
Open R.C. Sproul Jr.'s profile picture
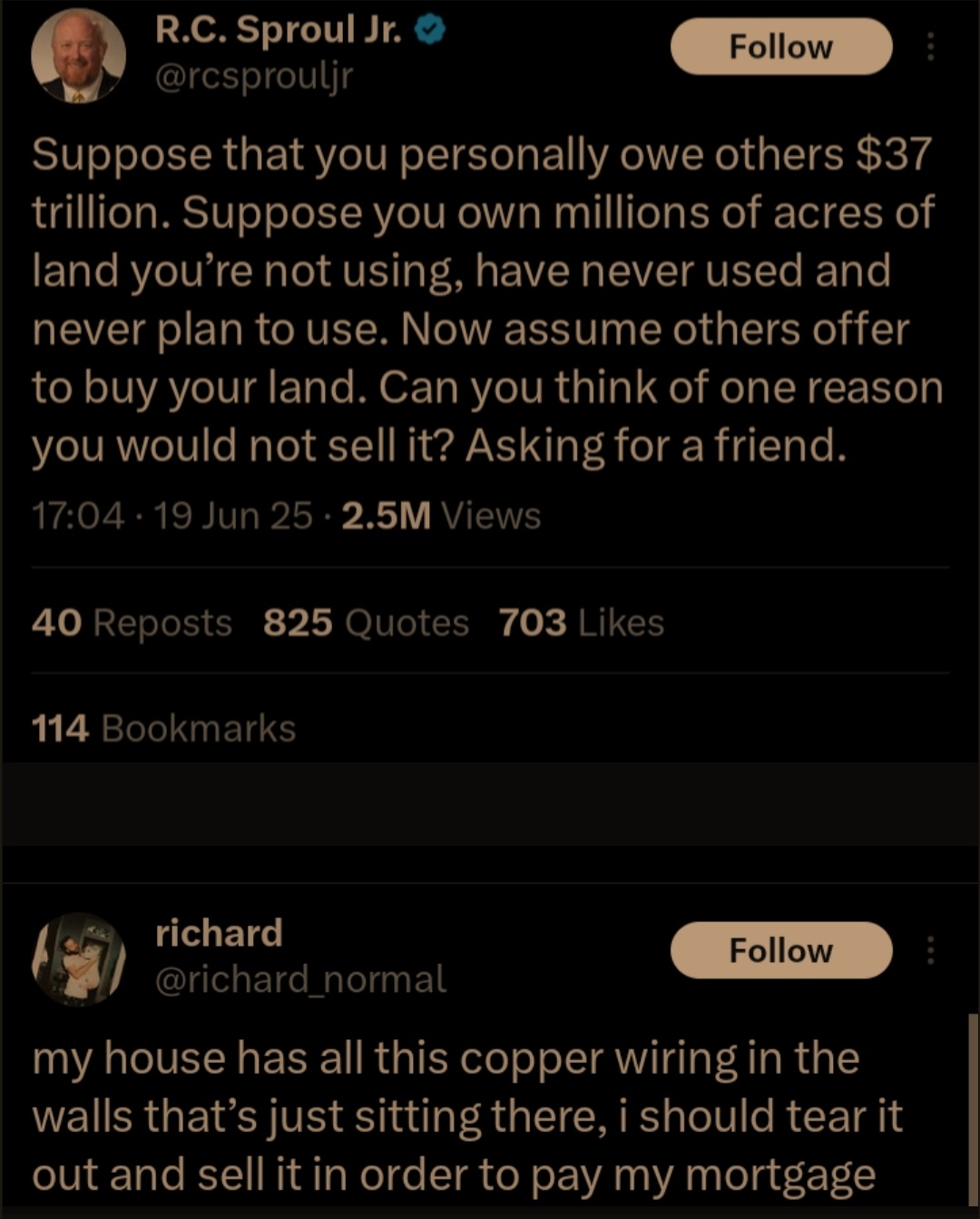(77, 55)
